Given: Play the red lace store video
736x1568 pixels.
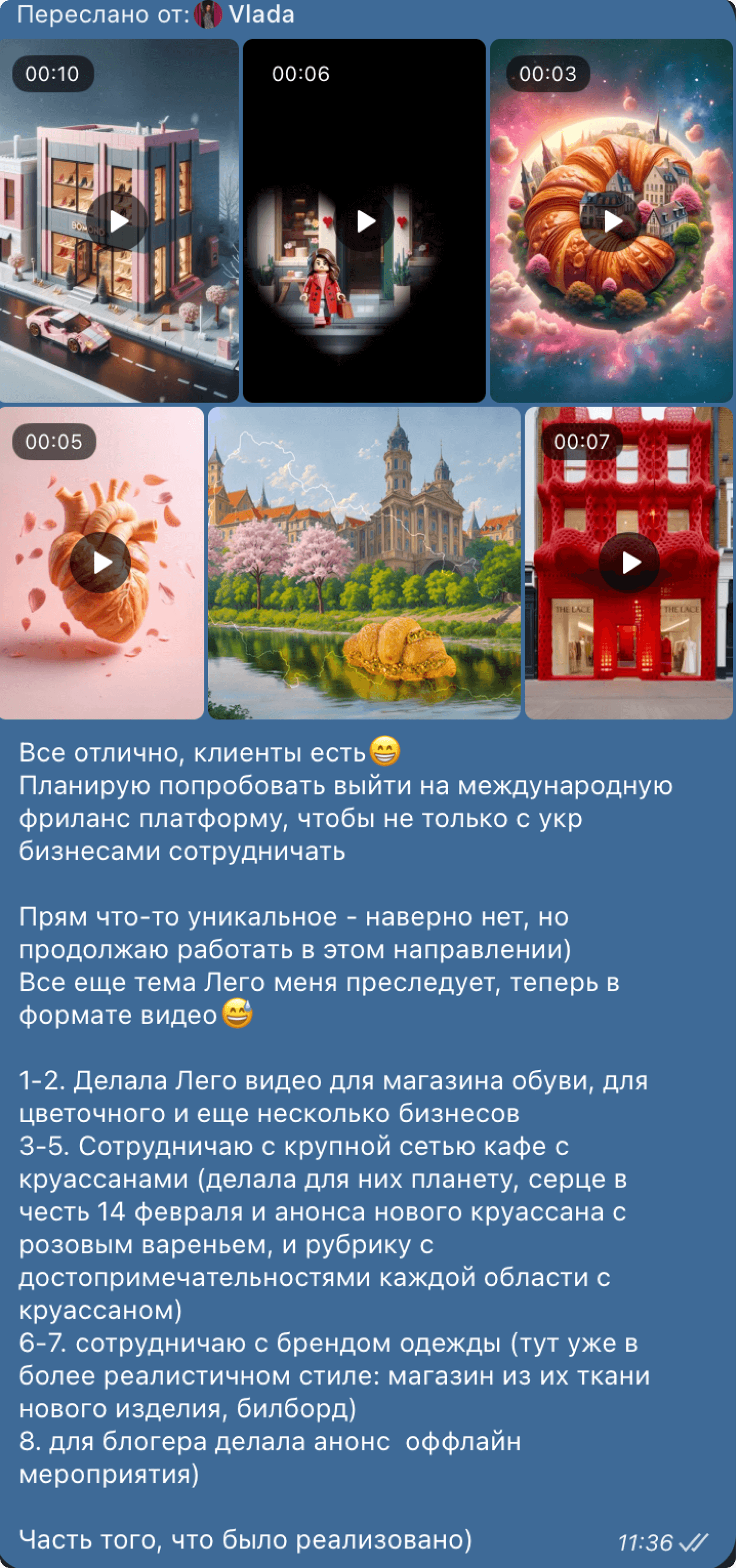Looking at the screenshot, I should pos(629,563).
